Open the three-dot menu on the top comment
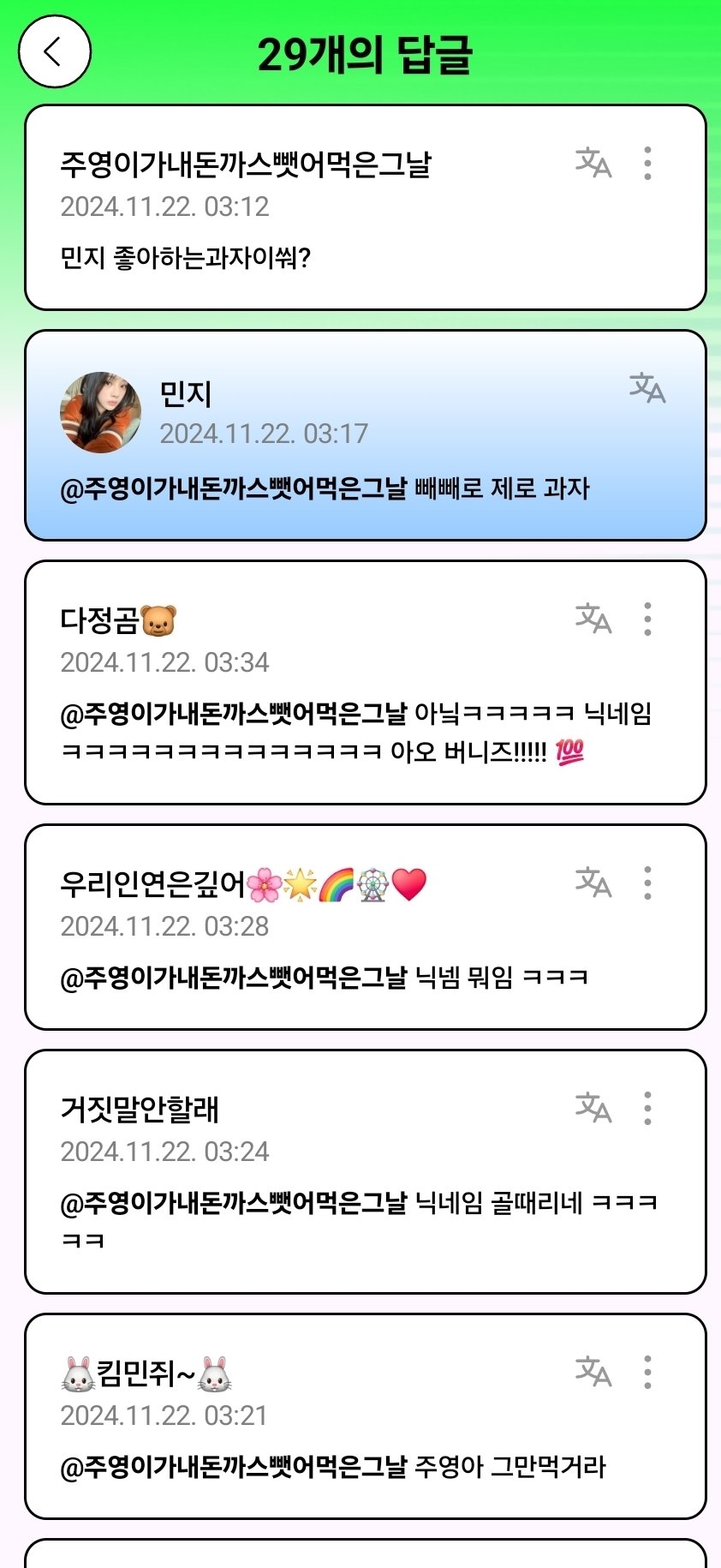This screenshot has height=1568, width=721. tap(647, 164)
